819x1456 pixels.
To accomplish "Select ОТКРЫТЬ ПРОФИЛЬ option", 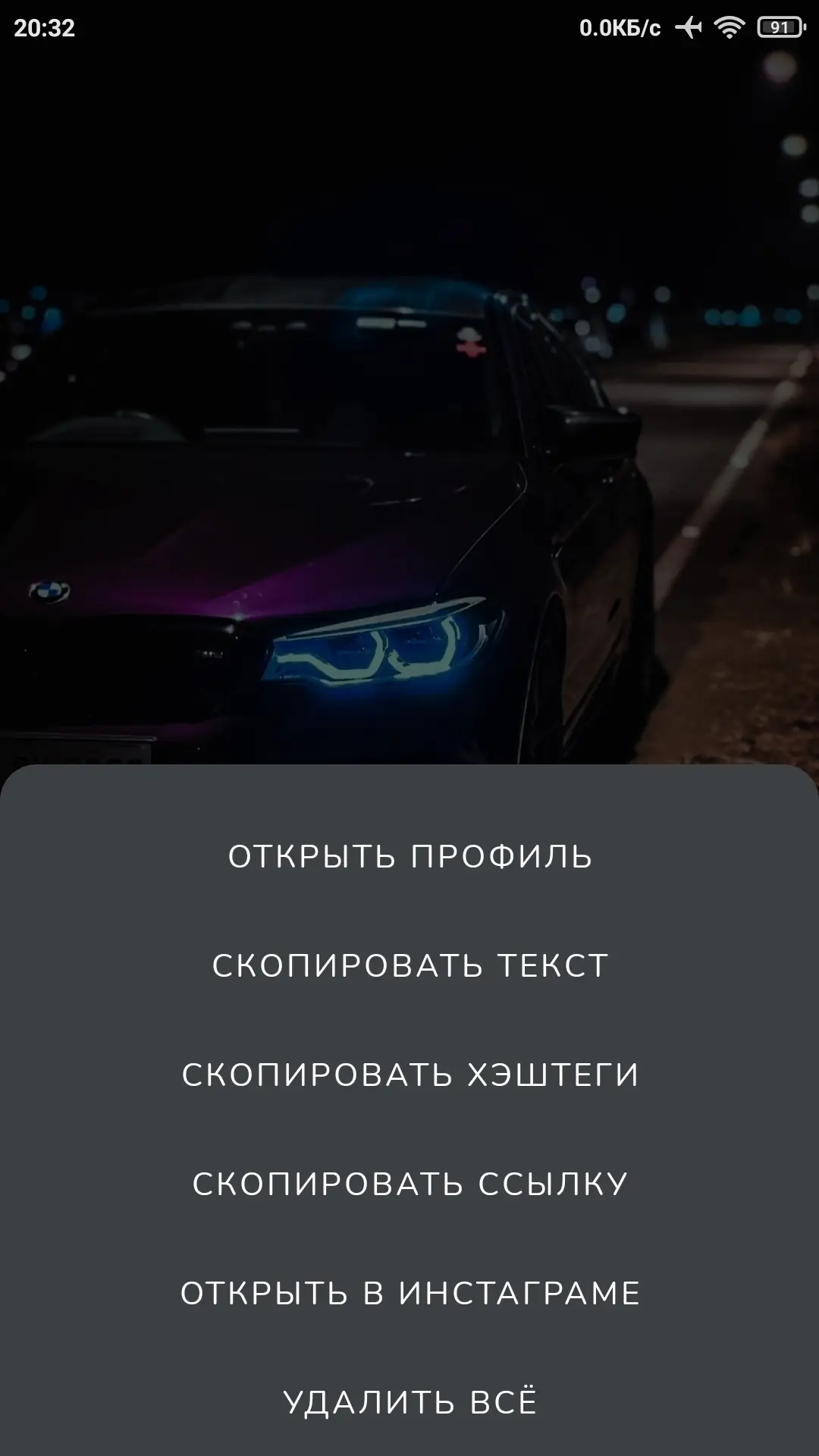I will coord(409,856).
